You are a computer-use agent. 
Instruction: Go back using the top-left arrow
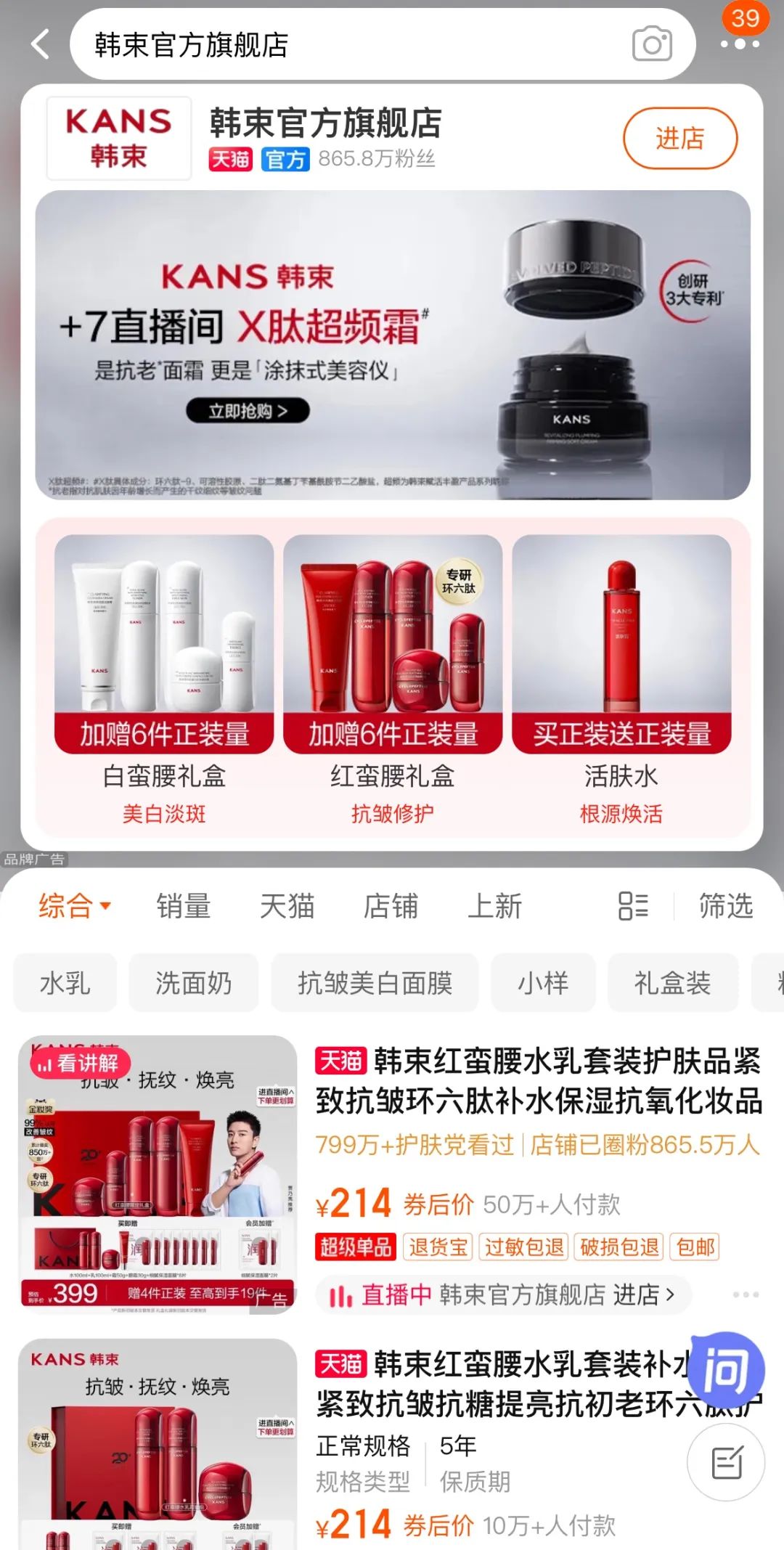pyautogui.click(x=41, y=44)
